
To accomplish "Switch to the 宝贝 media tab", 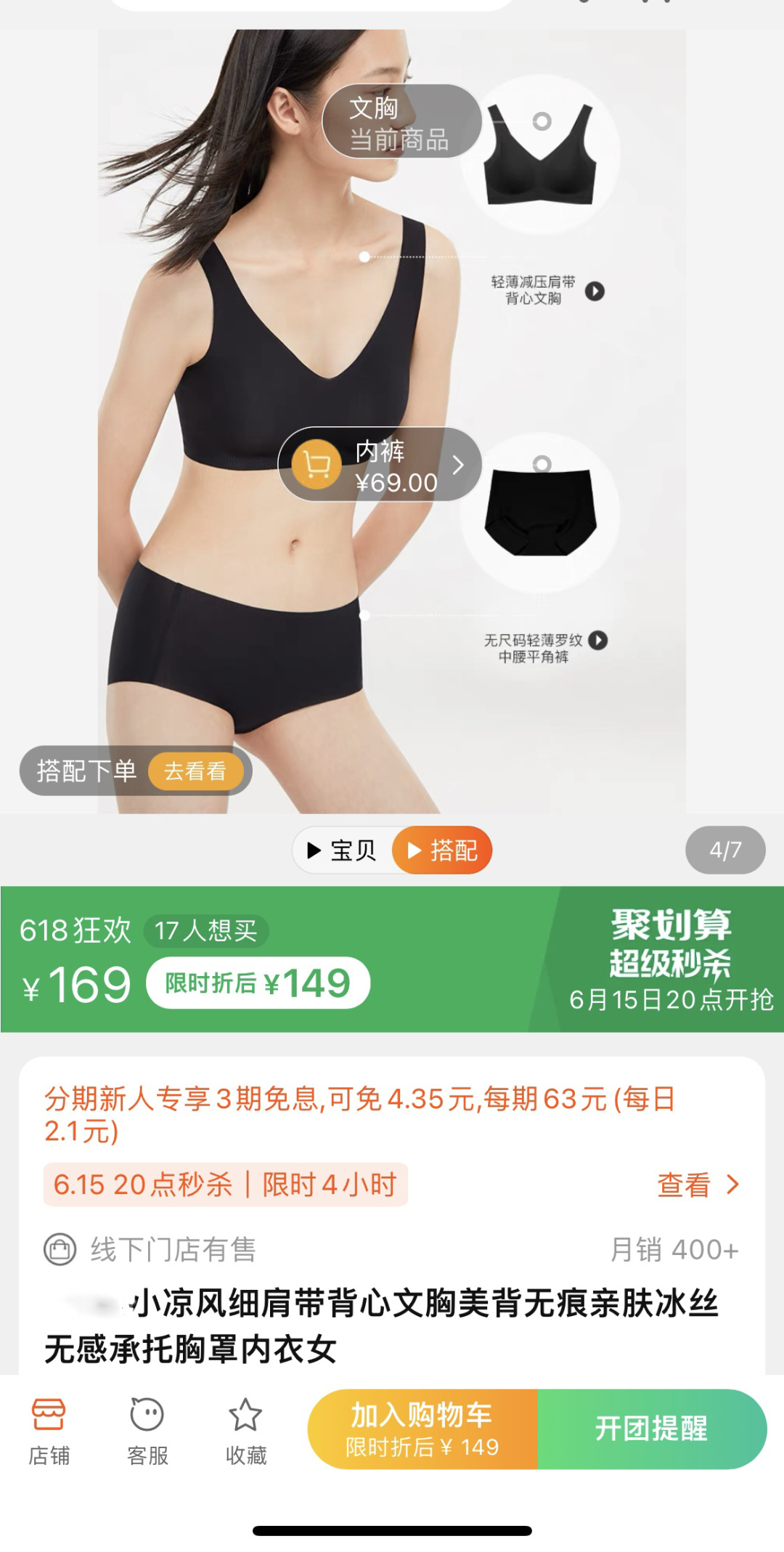I will coord(343,850).
